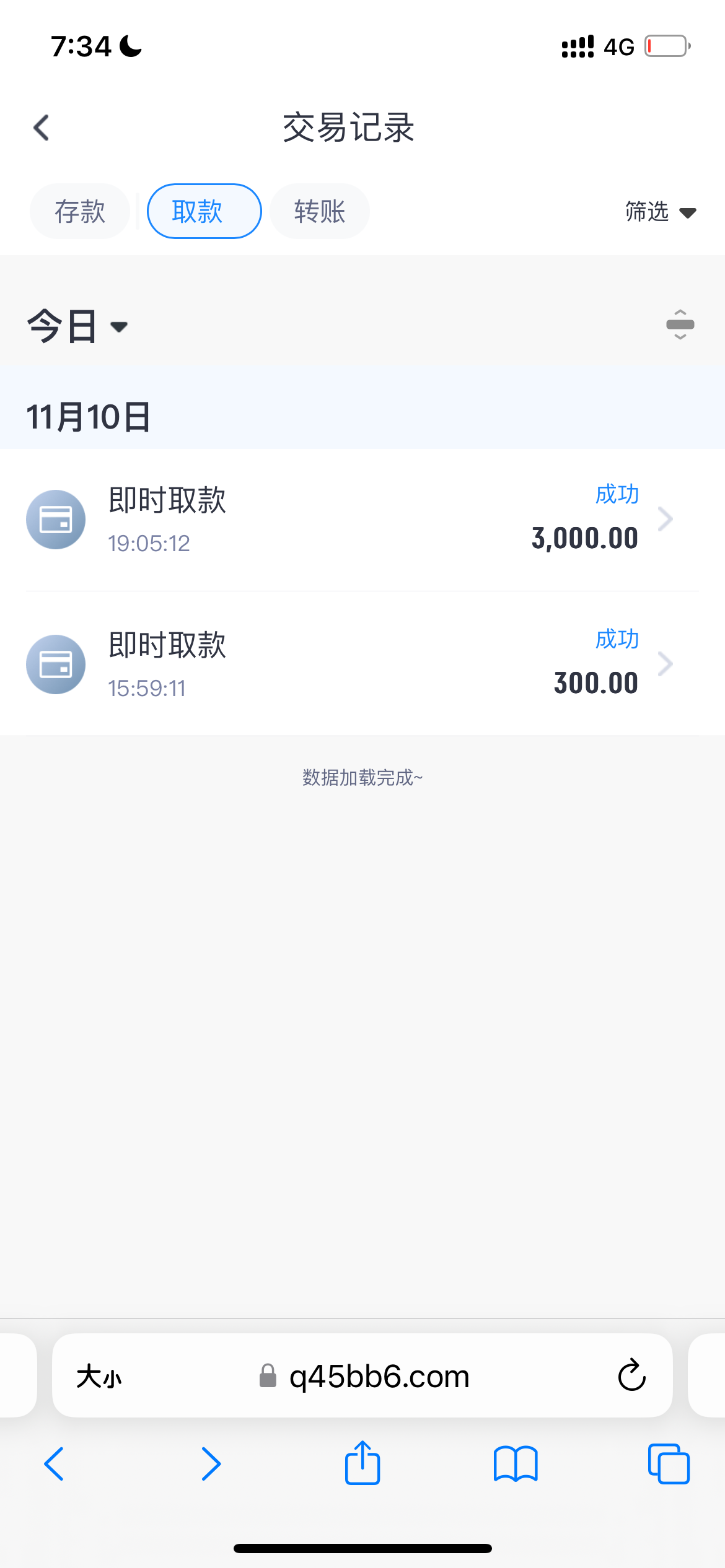
Task: Collapse the transaction list view icon
Action: click(680, 324)
